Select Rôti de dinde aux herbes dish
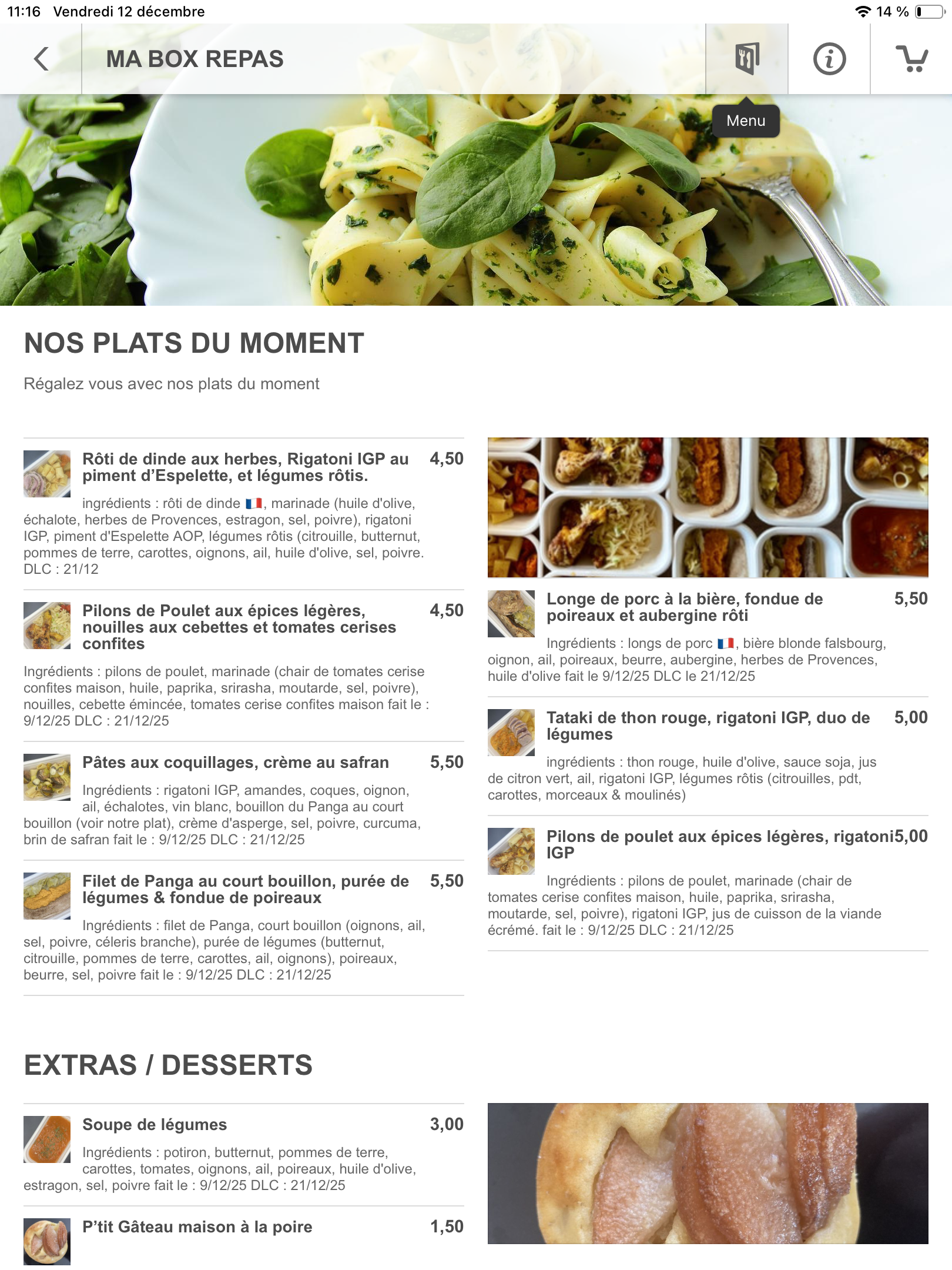 click(x=245, y=467)
